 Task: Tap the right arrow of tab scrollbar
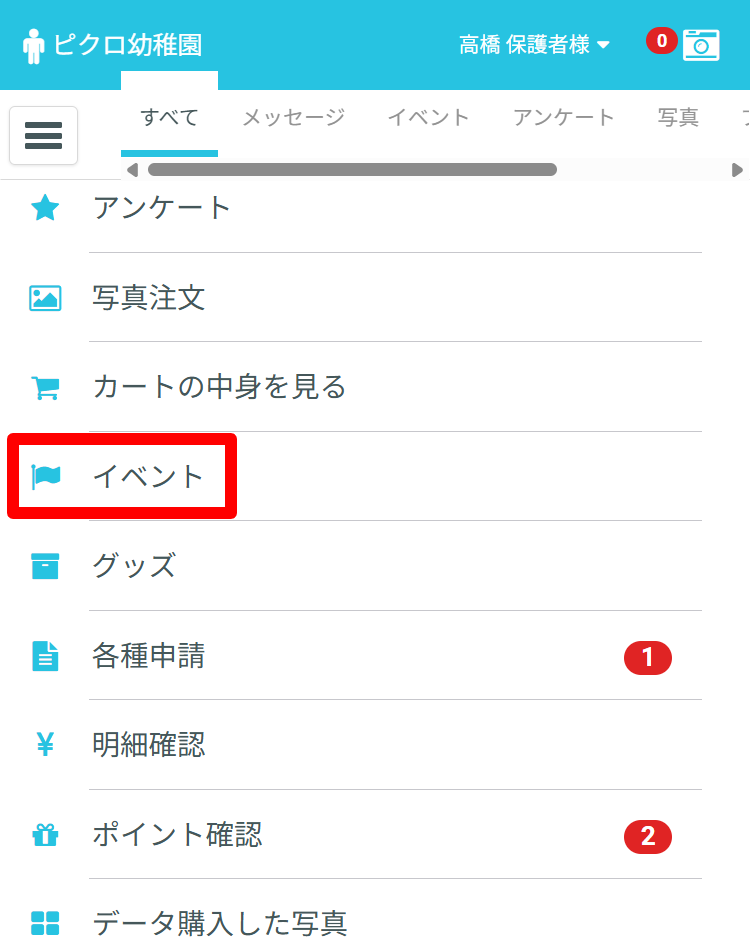tap(738, 170)
